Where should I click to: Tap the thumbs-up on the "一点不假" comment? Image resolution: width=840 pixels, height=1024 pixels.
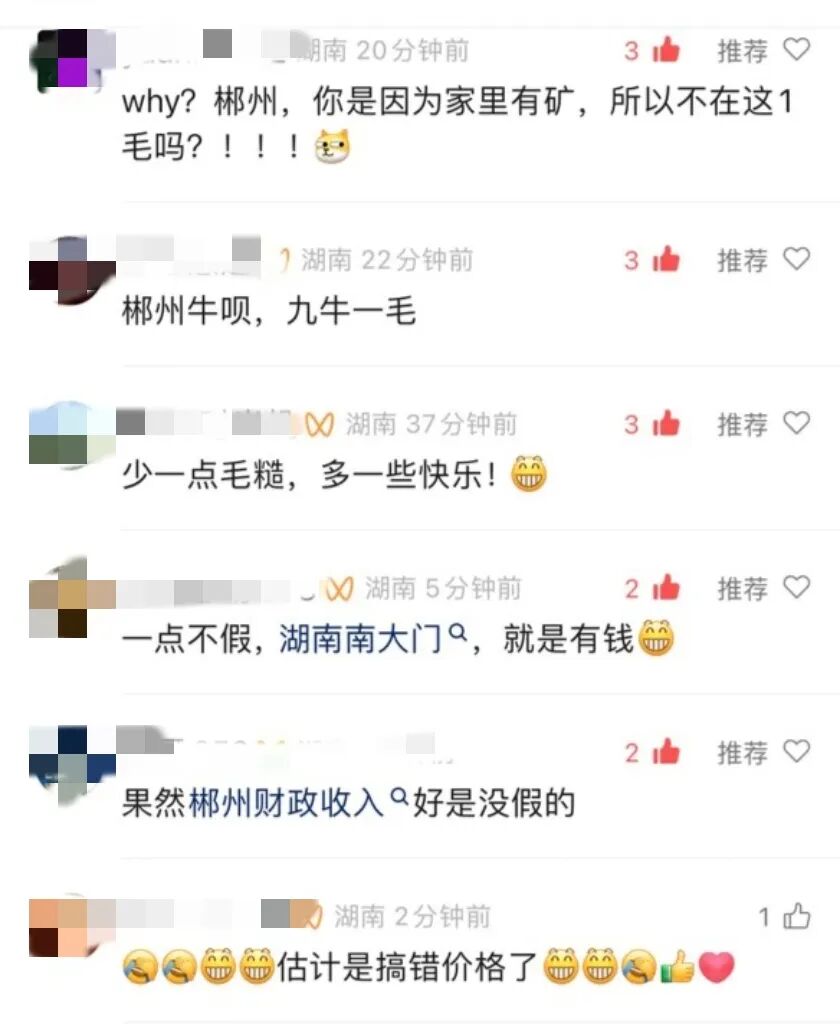point(666,588)
